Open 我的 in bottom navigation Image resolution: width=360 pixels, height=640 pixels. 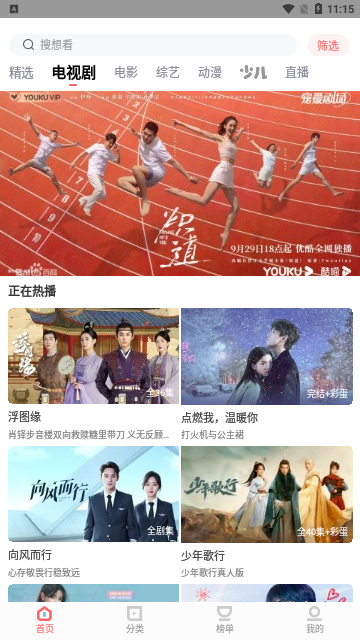tap(314, 620)
